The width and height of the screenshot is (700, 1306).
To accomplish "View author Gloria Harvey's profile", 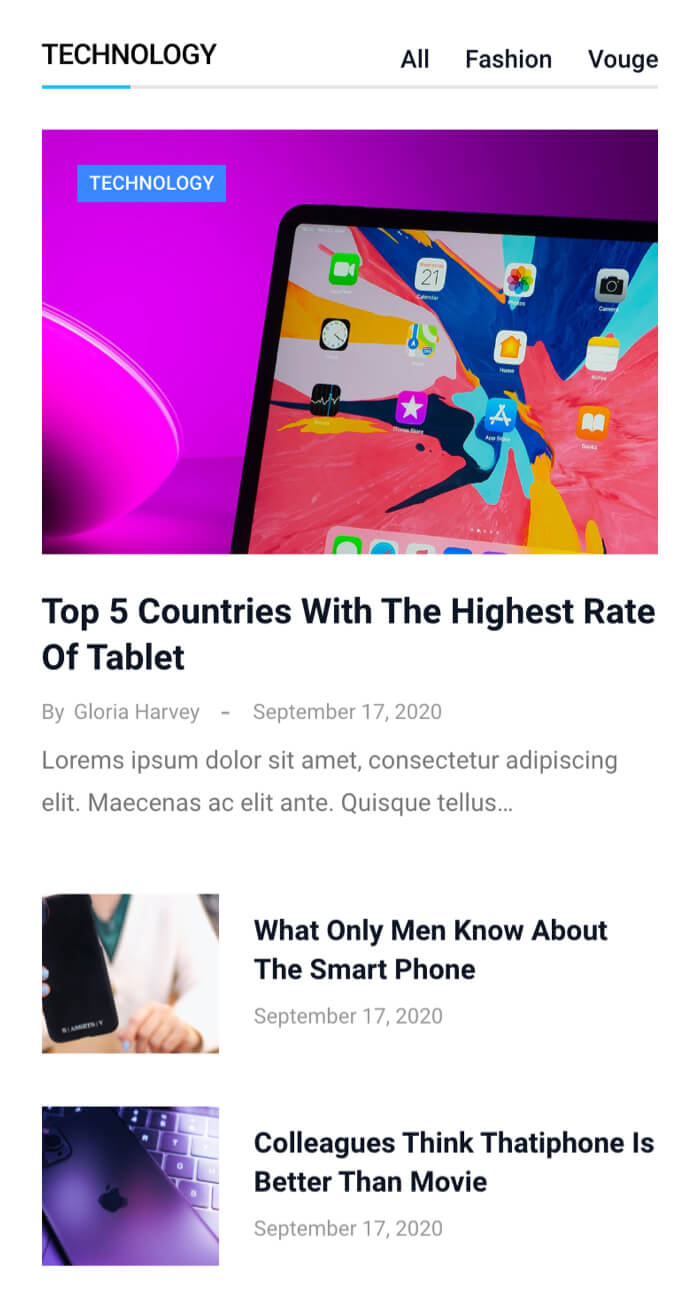I will click(x=136, y=712).
